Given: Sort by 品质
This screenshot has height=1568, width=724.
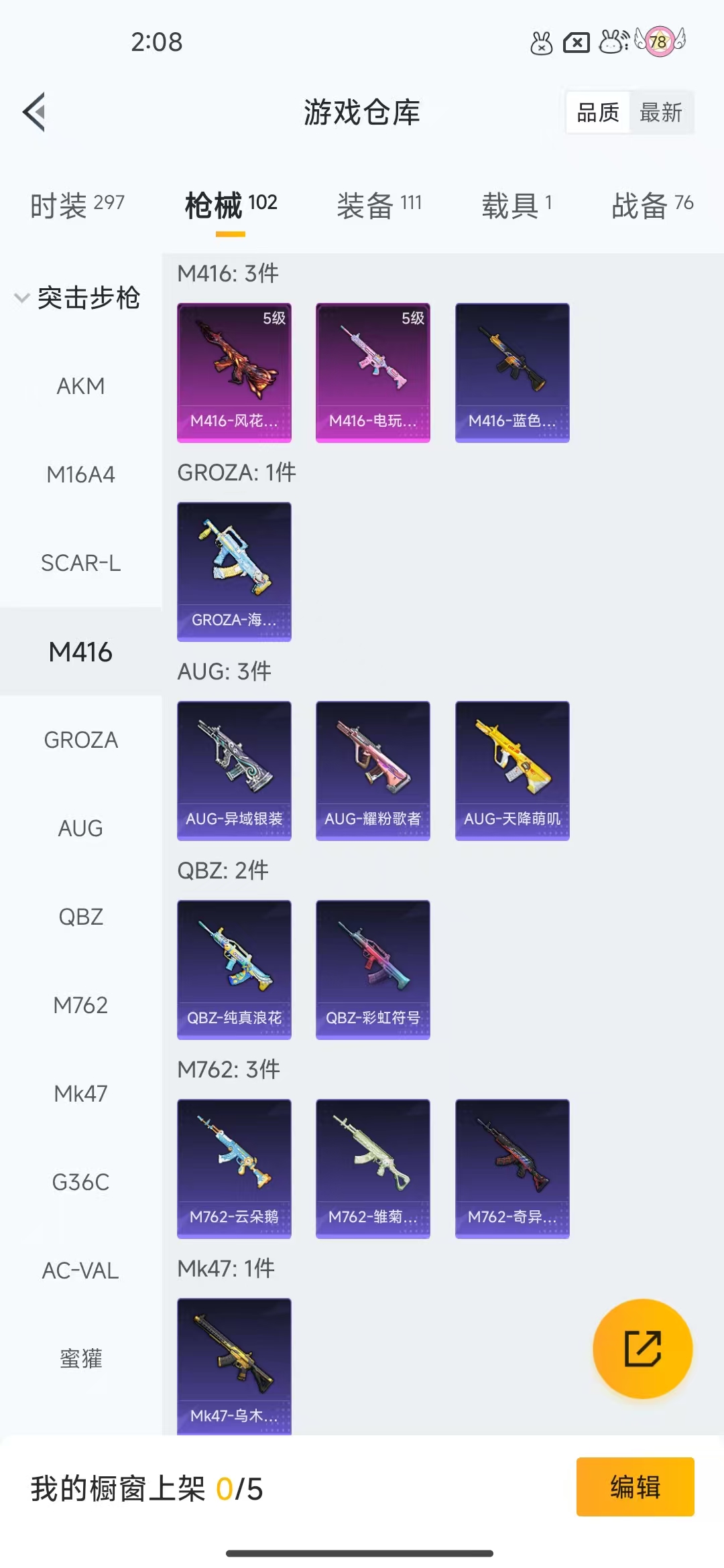Looking at the screenshot, I should pos(598,113).
